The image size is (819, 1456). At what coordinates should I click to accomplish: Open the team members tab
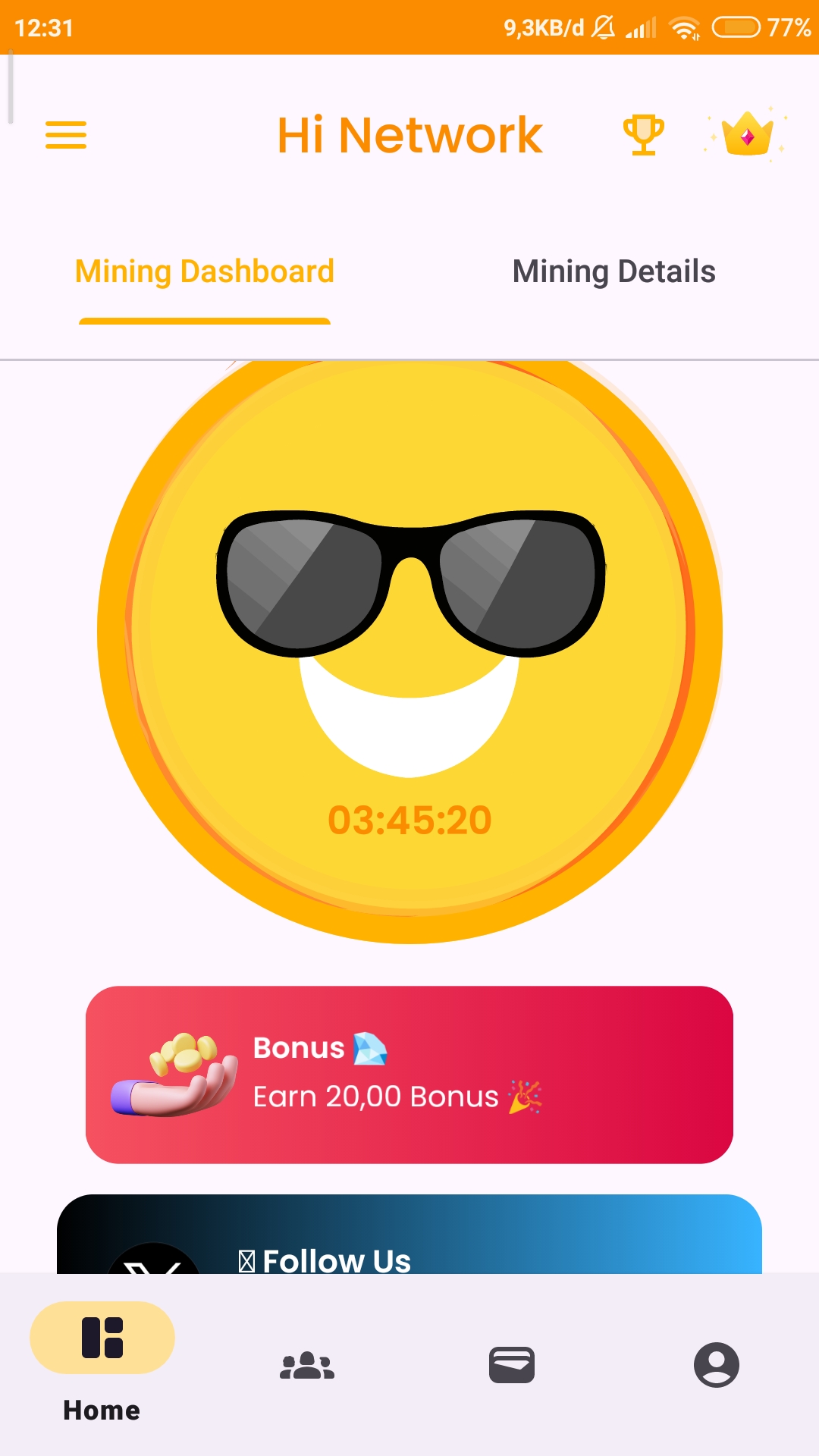307,1365
